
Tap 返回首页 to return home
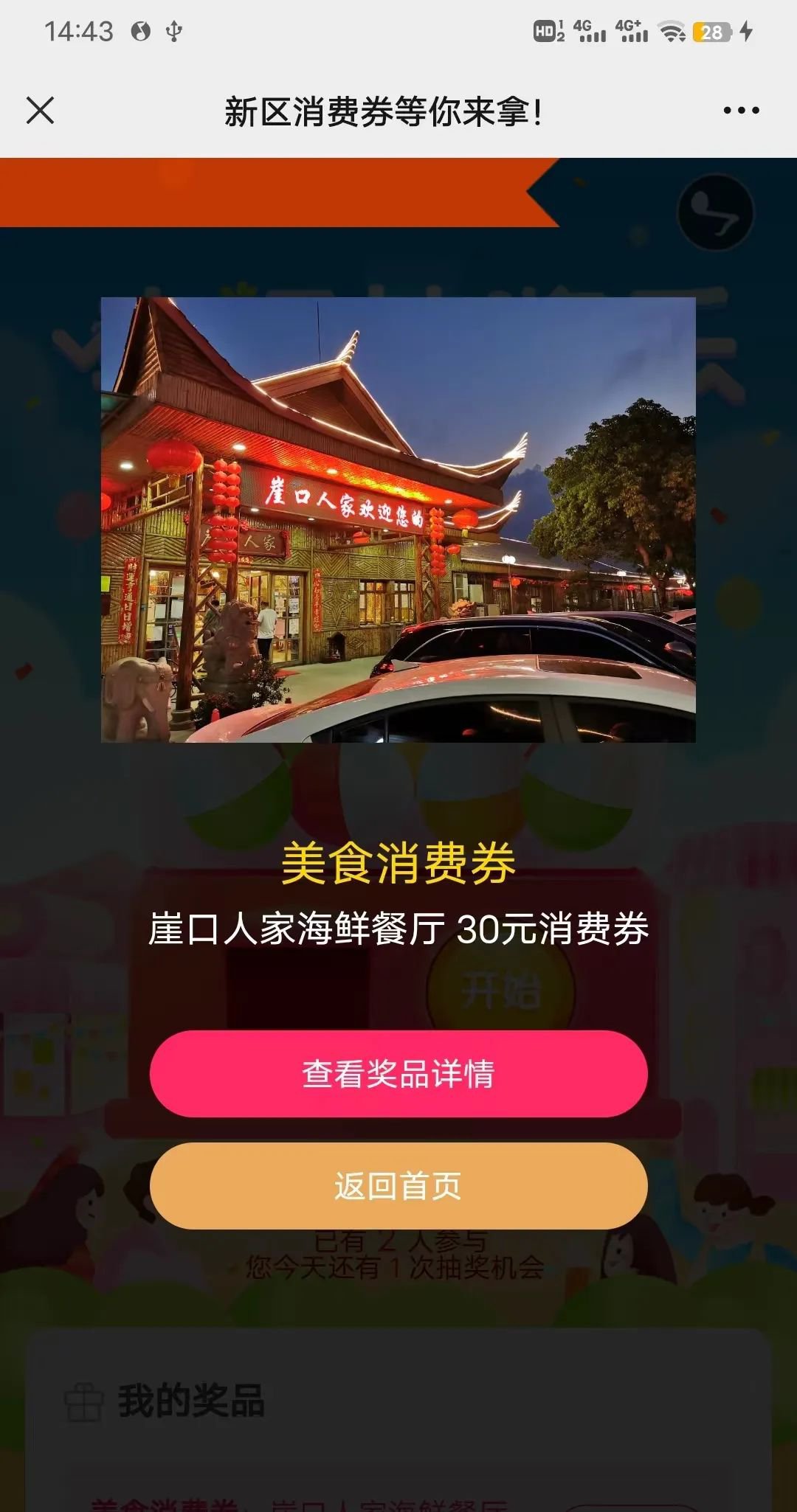(x=398, y=1186)
